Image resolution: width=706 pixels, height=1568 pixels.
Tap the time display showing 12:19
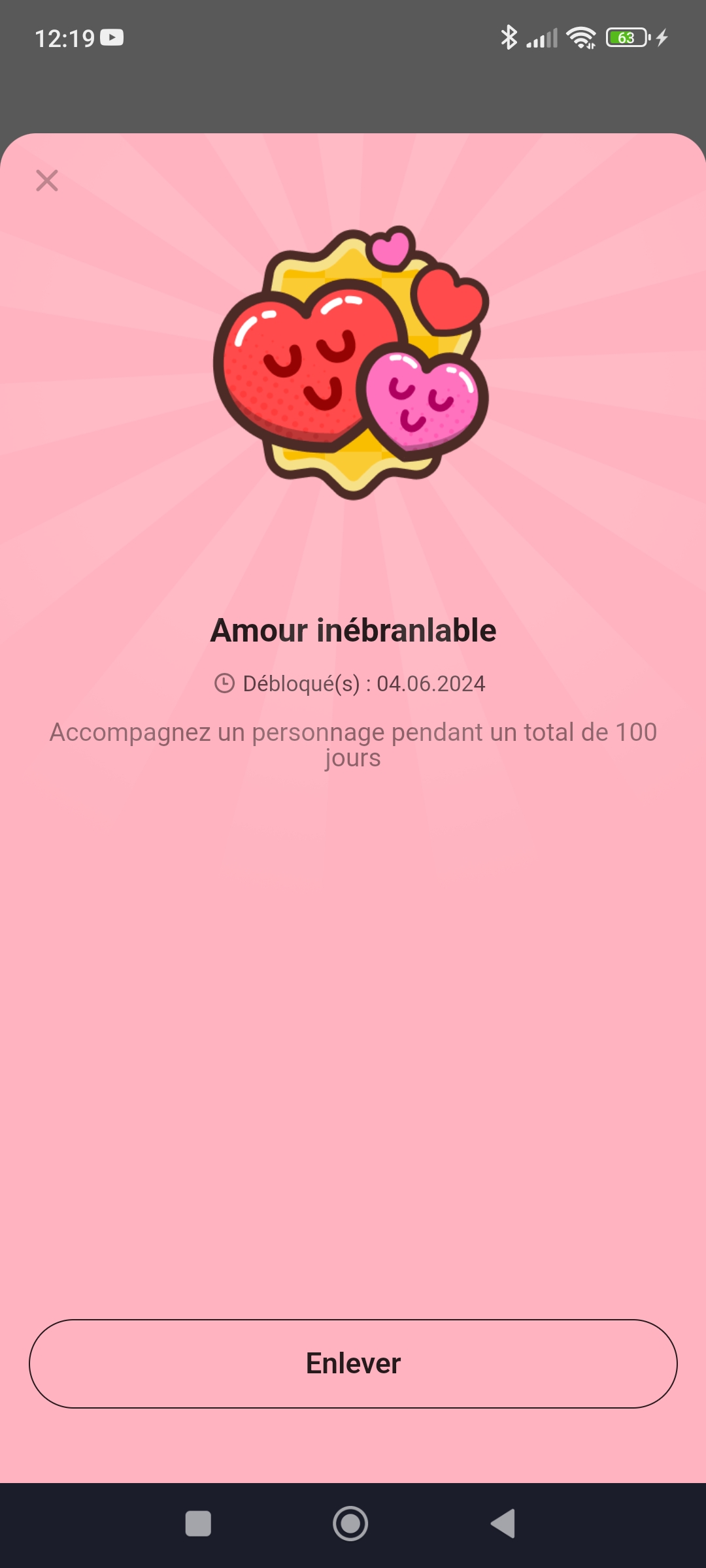65,37
